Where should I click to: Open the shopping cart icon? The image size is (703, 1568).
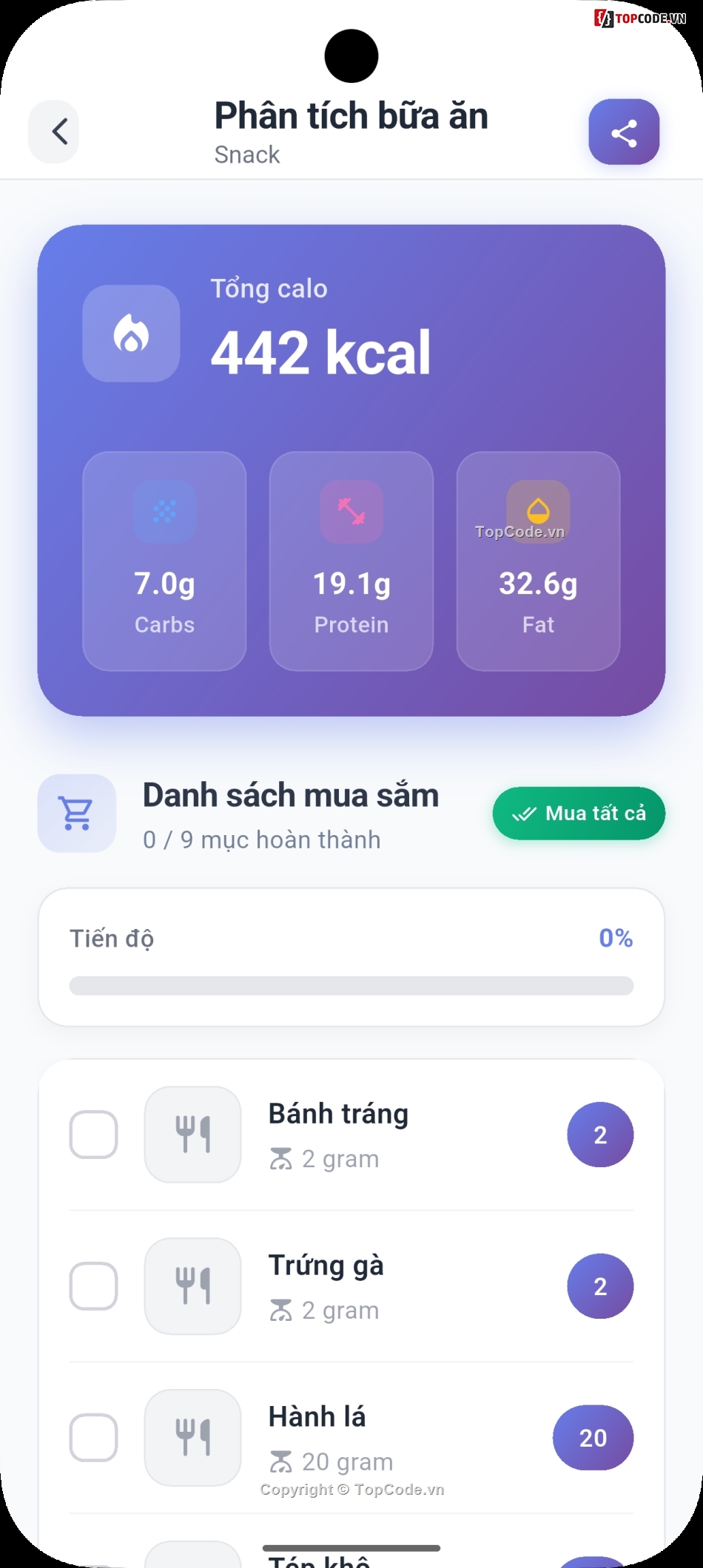click(x=76, y=813)
